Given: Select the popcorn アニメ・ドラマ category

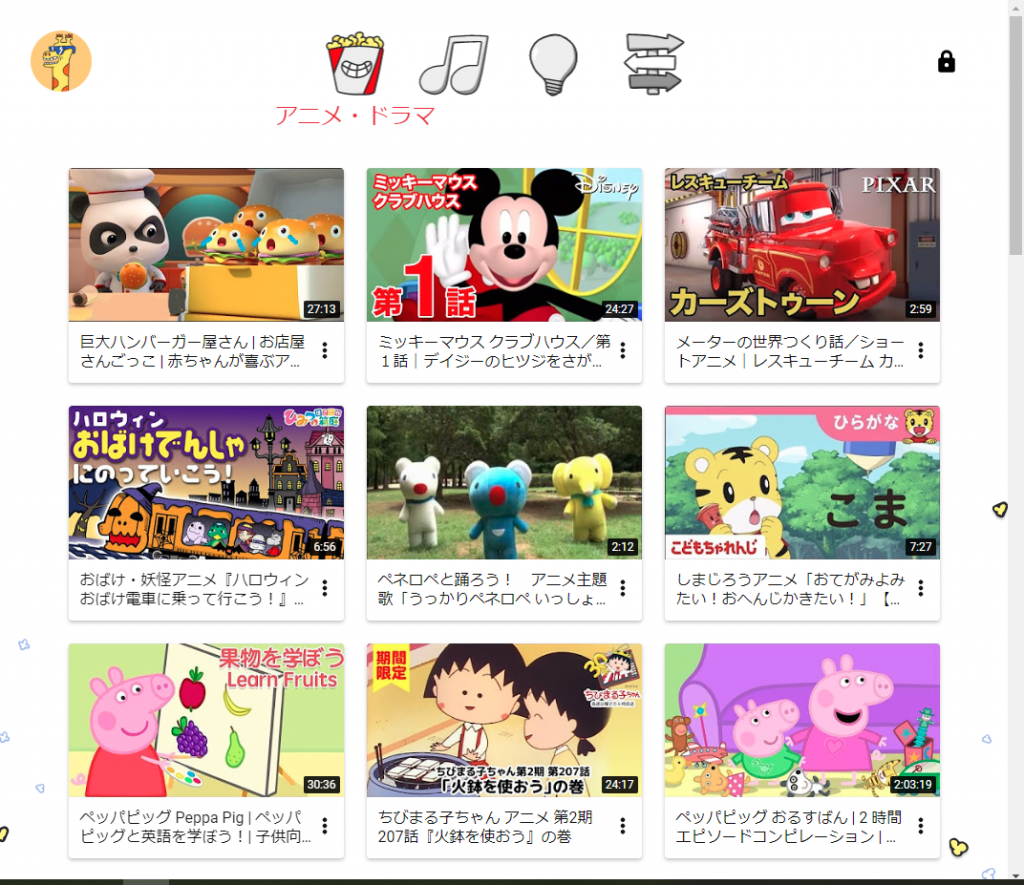Looking at the screenshot, I should [355, 62].
